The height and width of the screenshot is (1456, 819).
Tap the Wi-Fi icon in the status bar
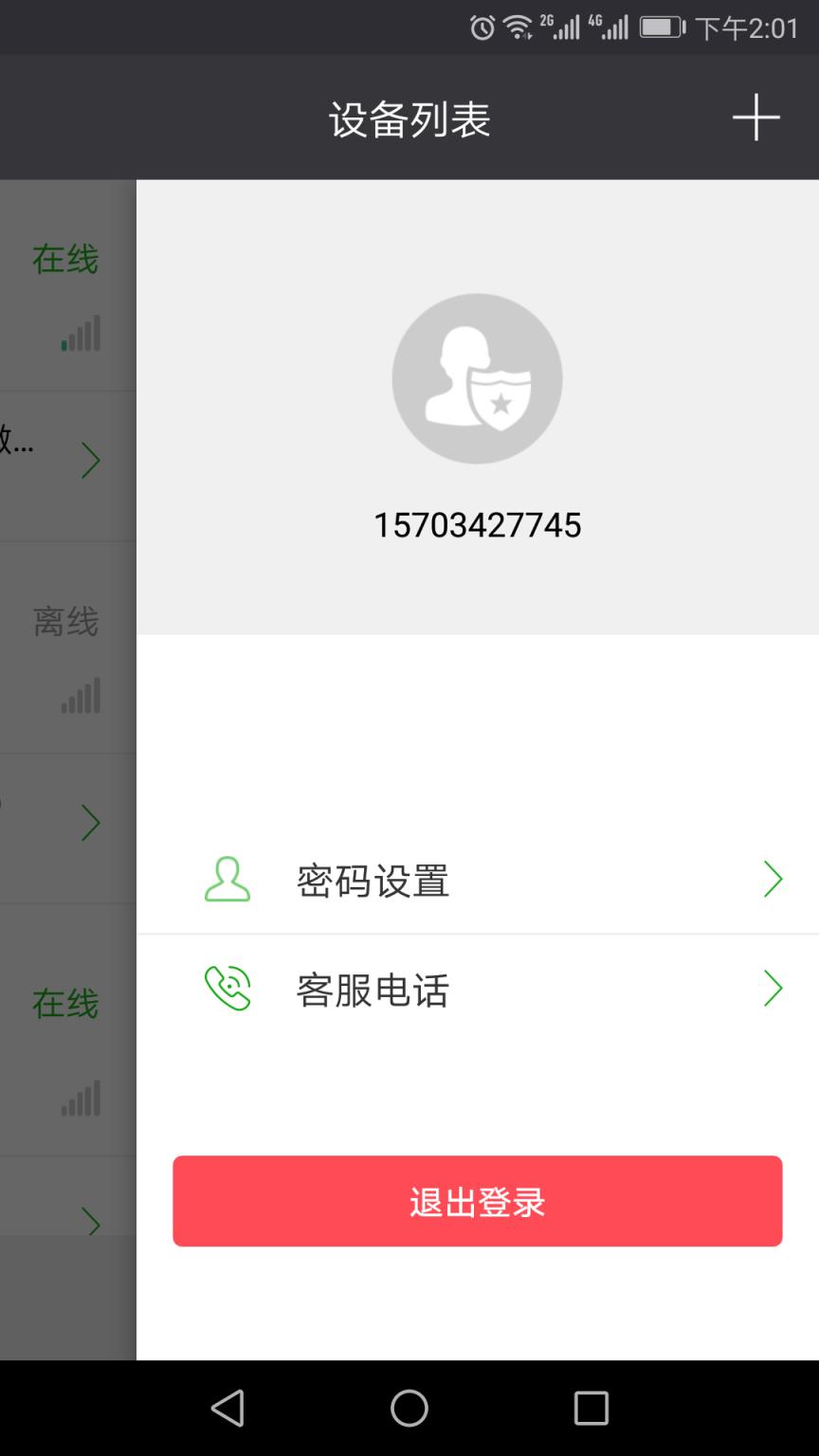(x=517, y=27)
